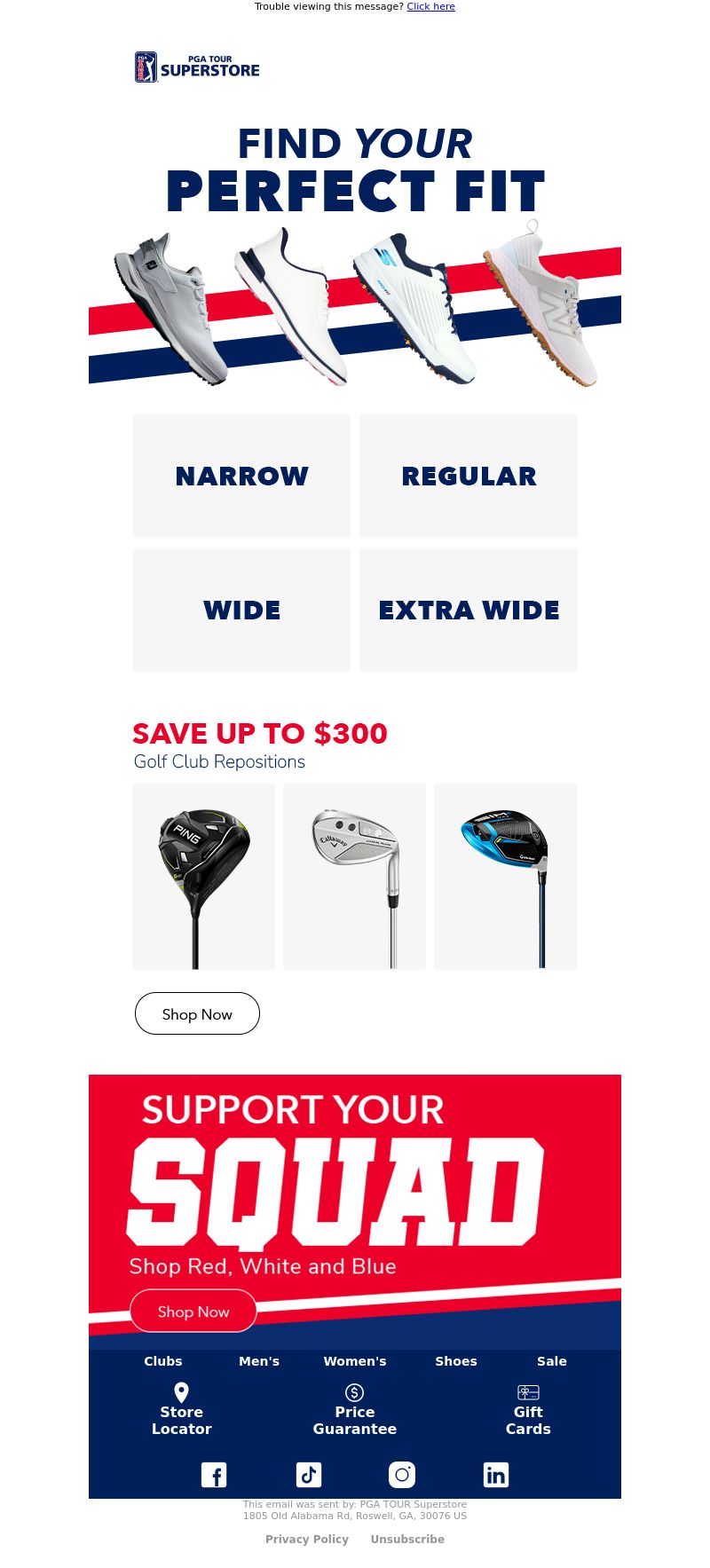710x1568 pixels.
Task: Open the Callaway wedge product image
Action: [x=354, y=876]
